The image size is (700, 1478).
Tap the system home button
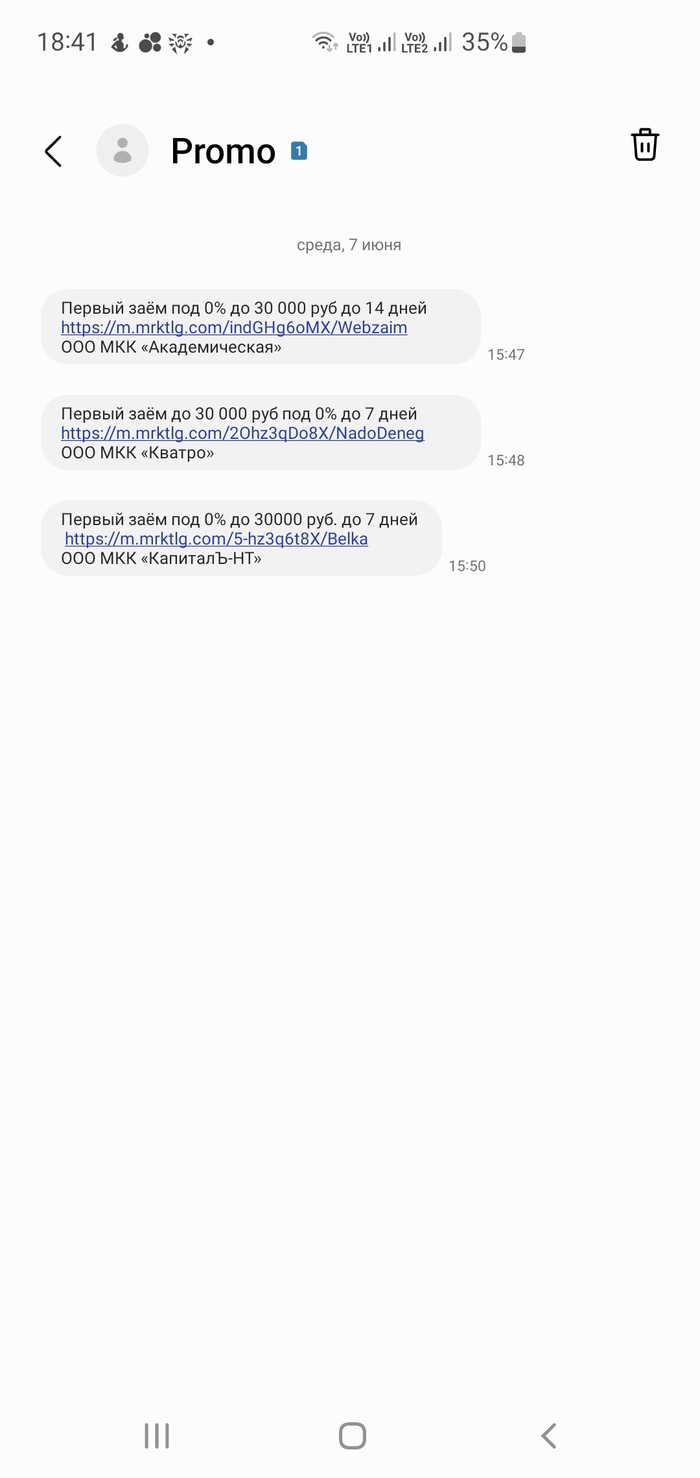point(352,1436)
